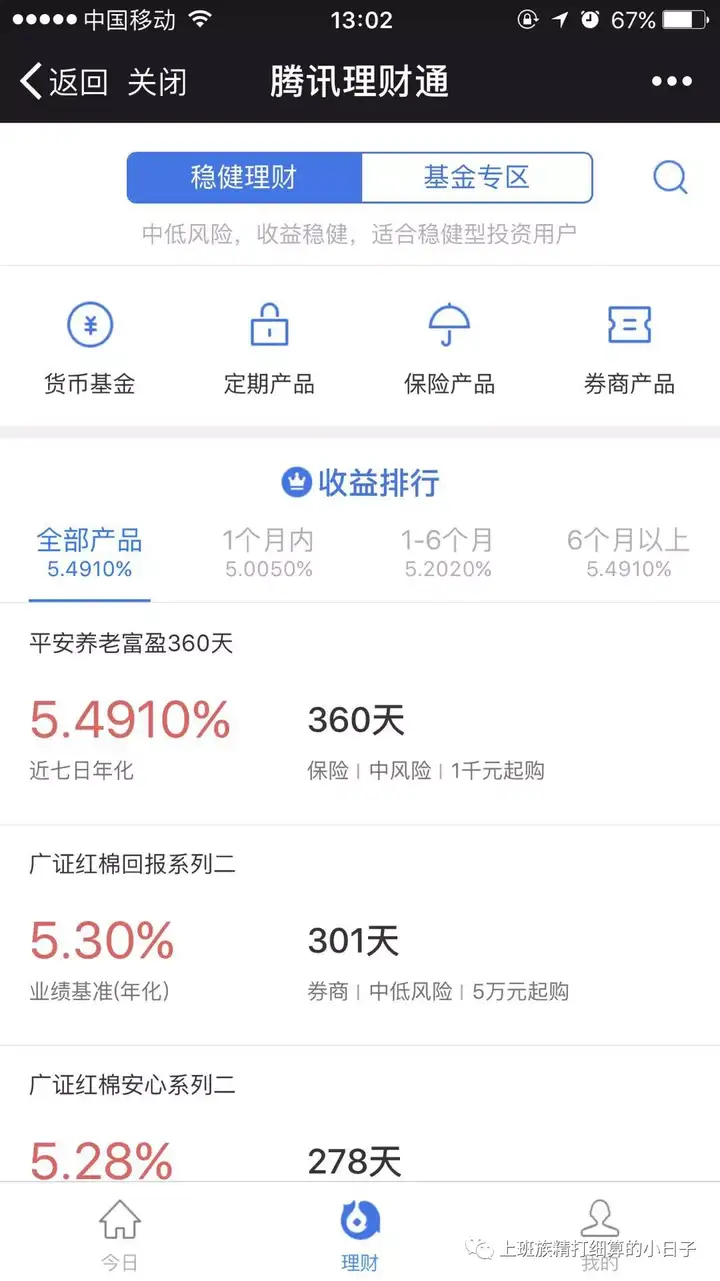Image resolution: width=720 pixels, height=1281 pixels.
Task: Go back with the 返回 arrow
Action: (64, 81)
